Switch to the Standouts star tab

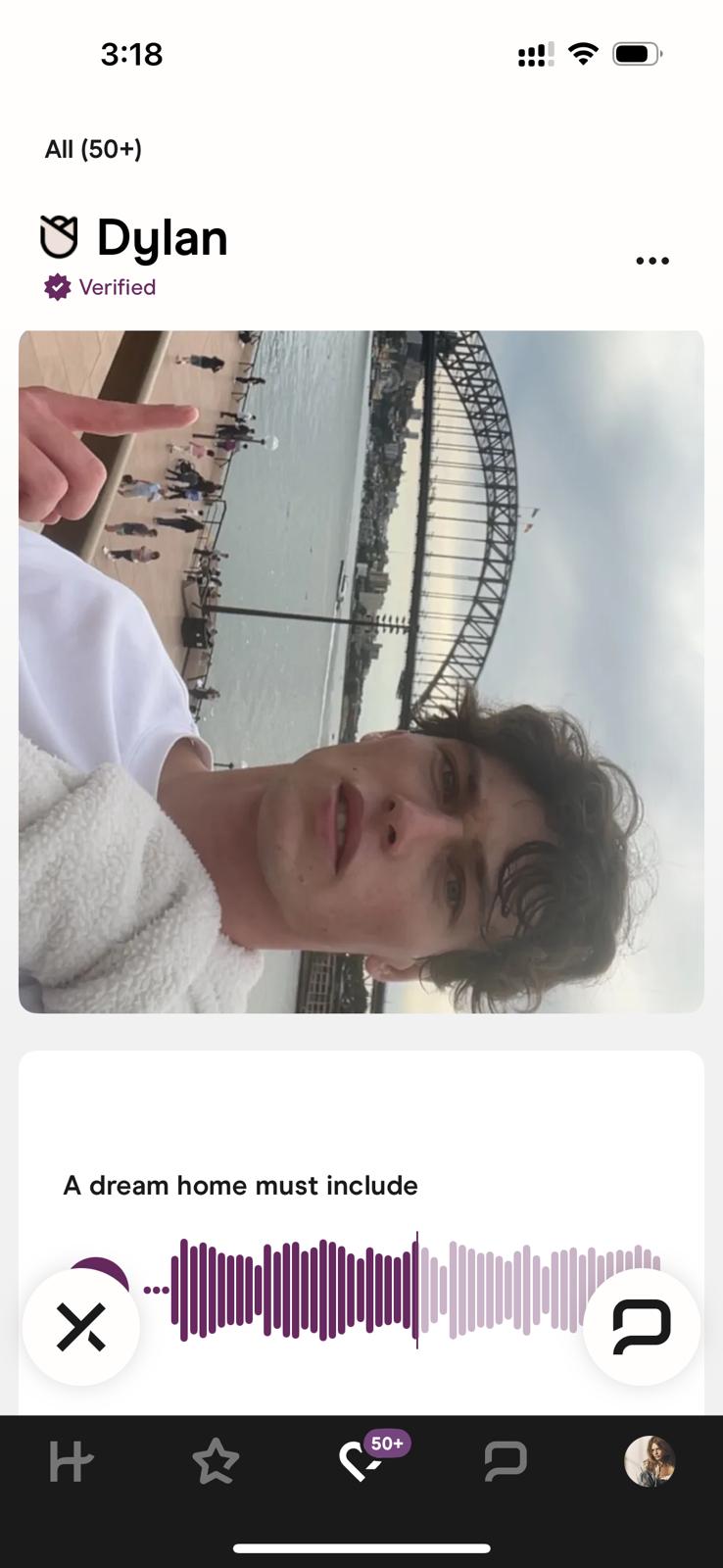[x=216, y=1462]
